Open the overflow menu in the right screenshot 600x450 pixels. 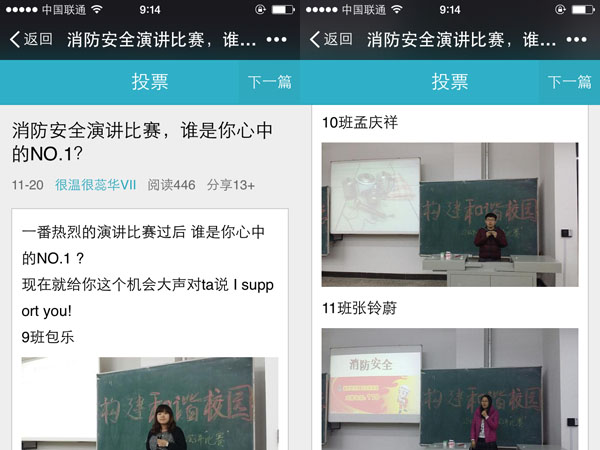[578, 40]
